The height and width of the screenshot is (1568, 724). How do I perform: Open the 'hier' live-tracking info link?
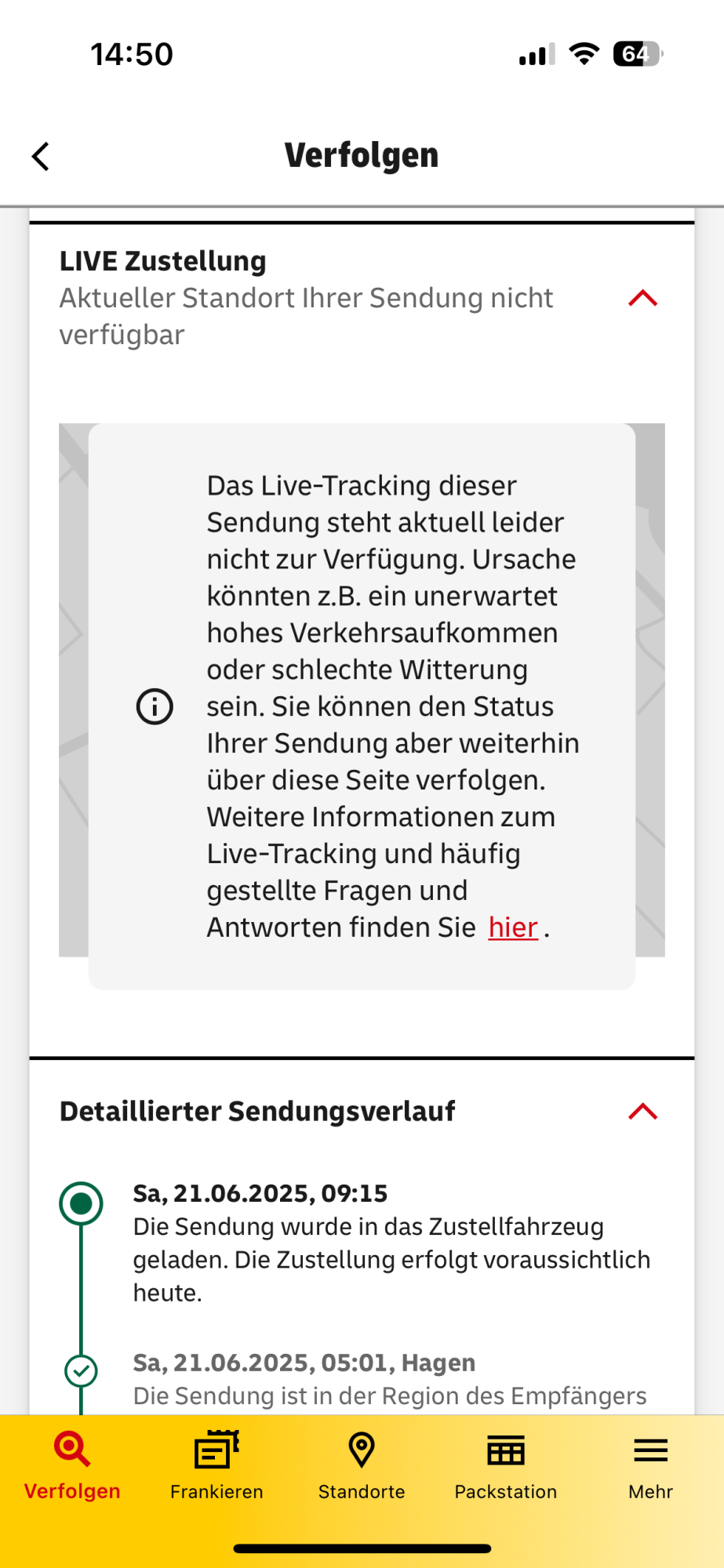point(513,927)
